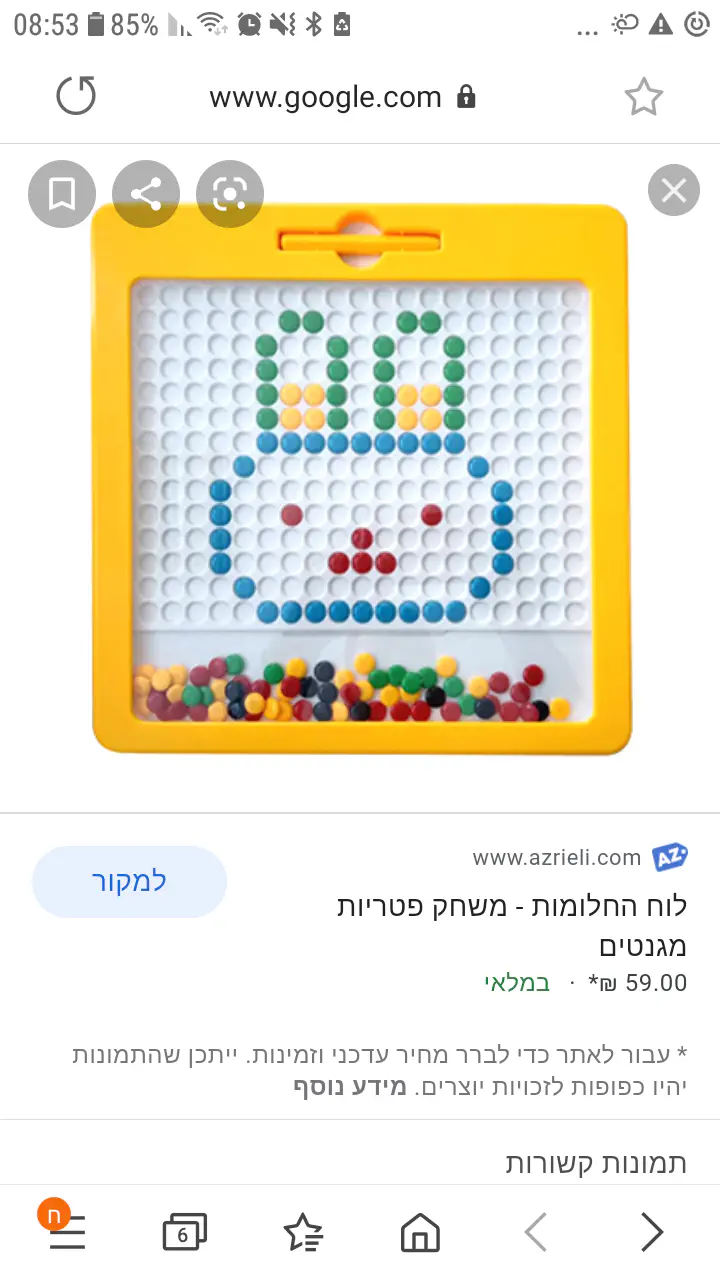Open the bookmarks list

pos(303,1232)
